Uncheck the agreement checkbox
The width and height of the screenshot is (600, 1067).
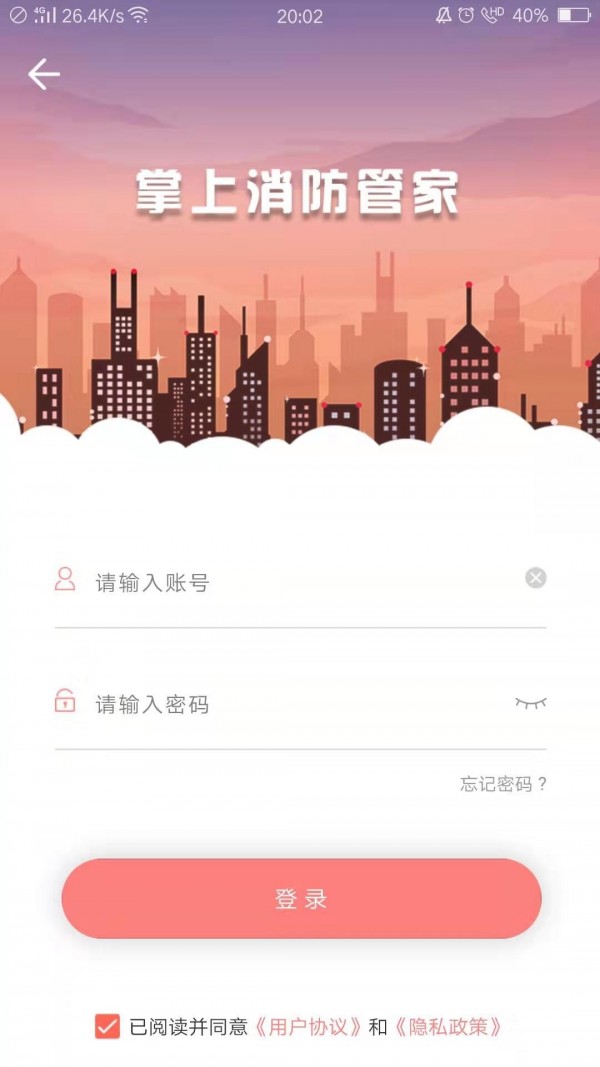tap(107, 1026)
